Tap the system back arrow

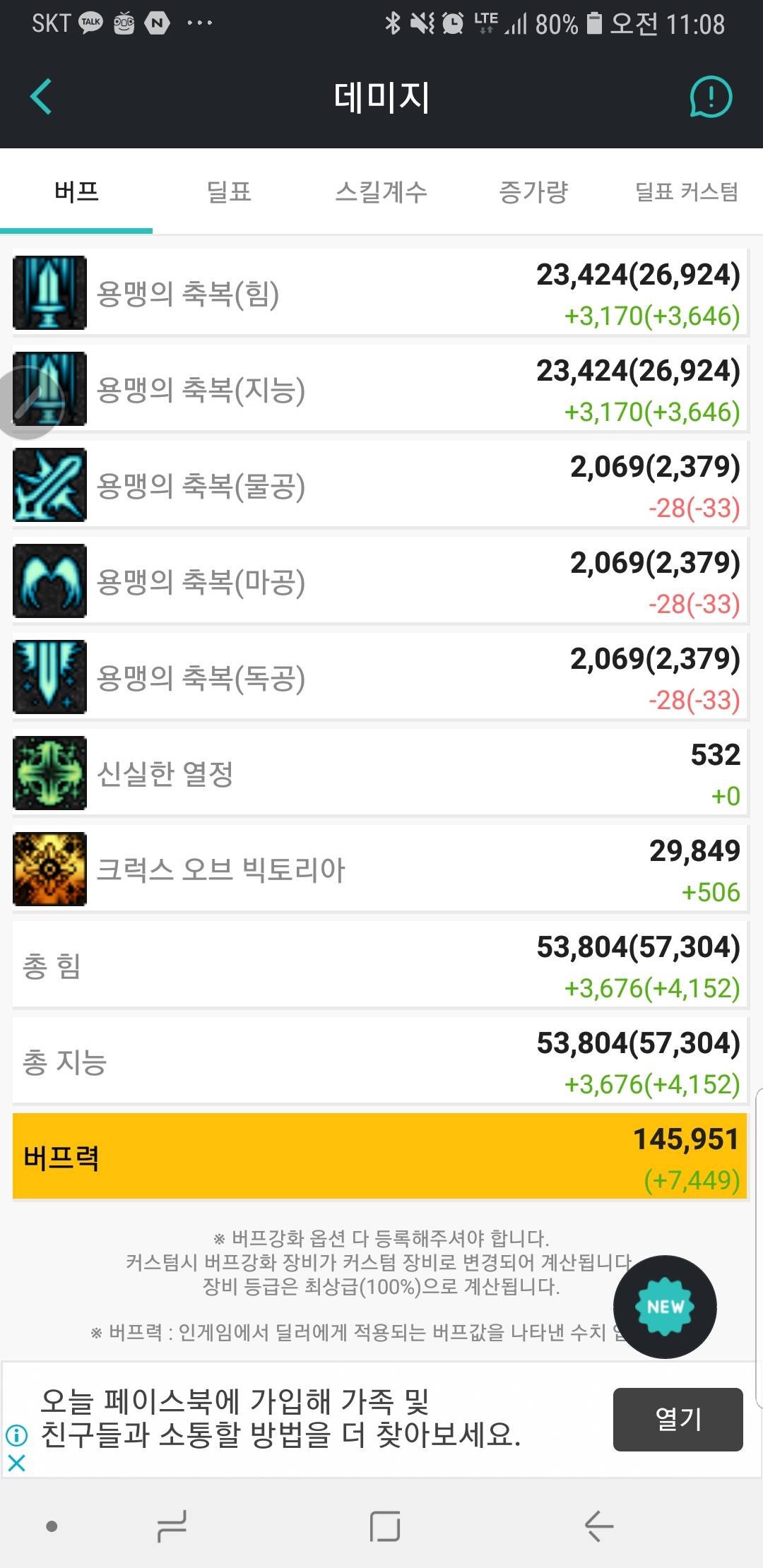pos(598,1526)
